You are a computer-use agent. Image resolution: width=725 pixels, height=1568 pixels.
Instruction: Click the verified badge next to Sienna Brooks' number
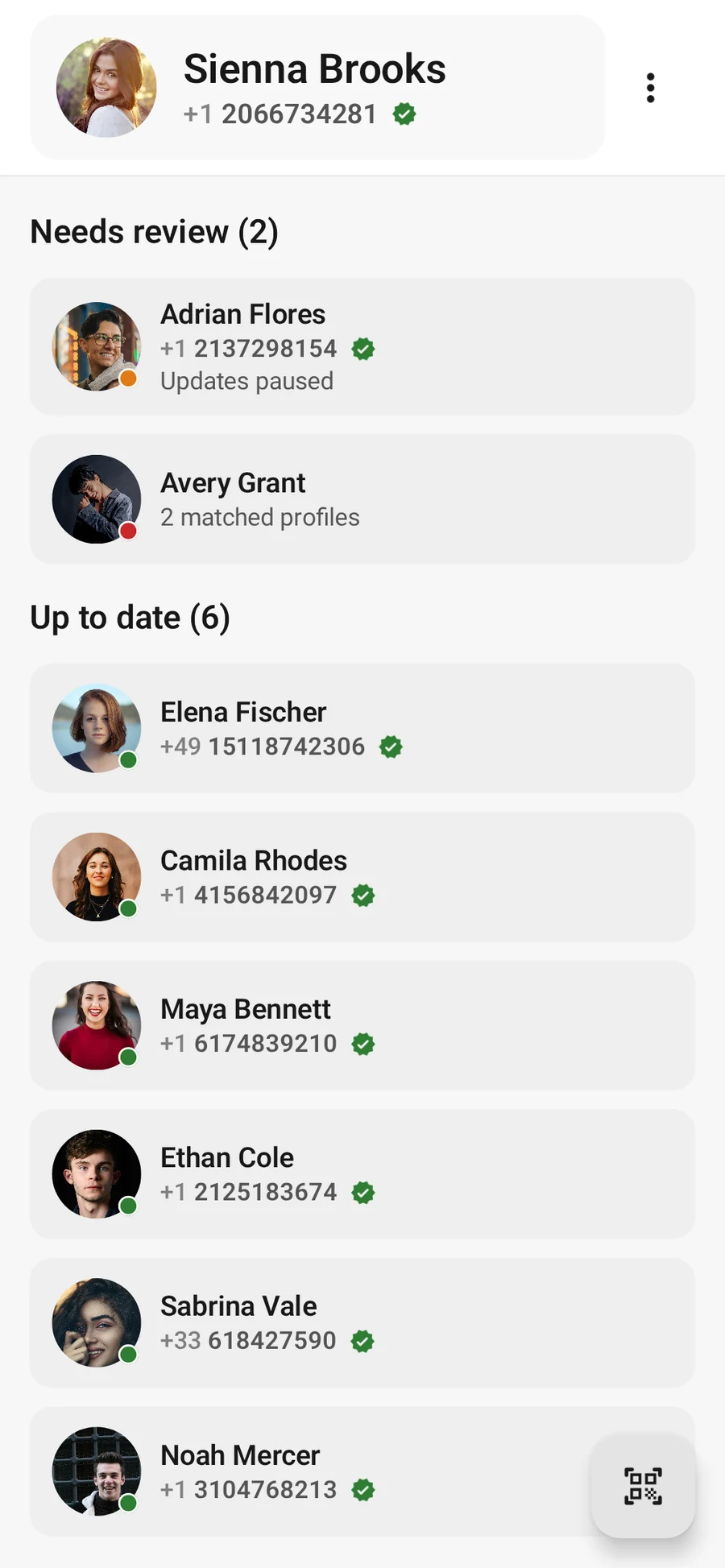(404, 114)
